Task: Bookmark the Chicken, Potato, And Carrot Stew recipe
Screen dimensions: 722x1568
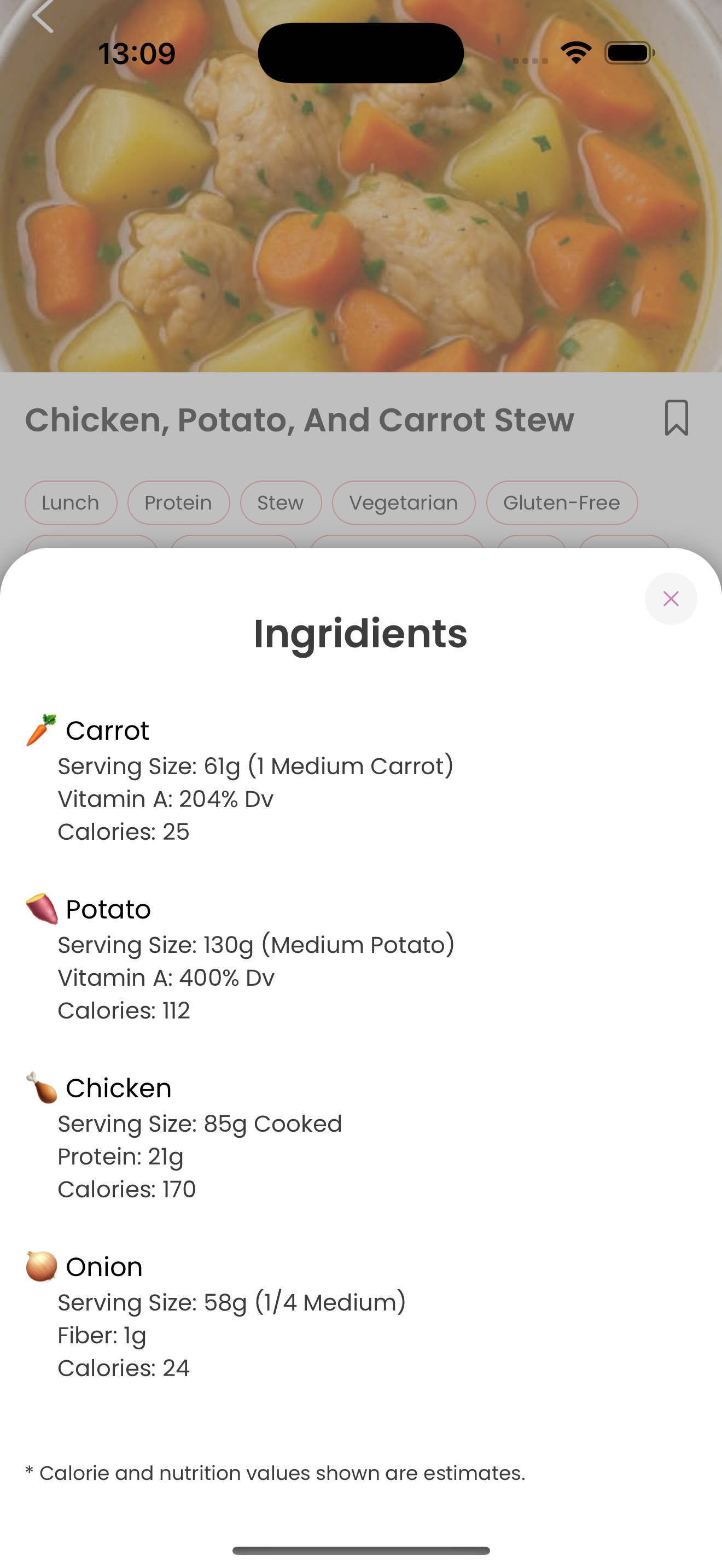Action: [676, 418]
